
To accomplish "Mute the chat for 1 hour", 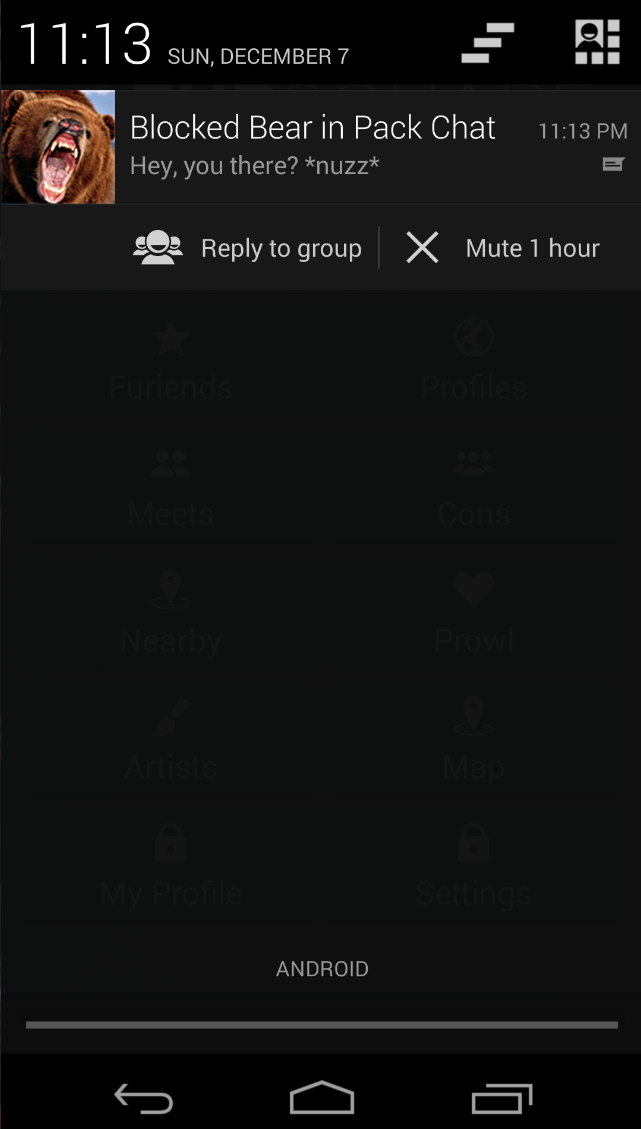I will point(503,248).
